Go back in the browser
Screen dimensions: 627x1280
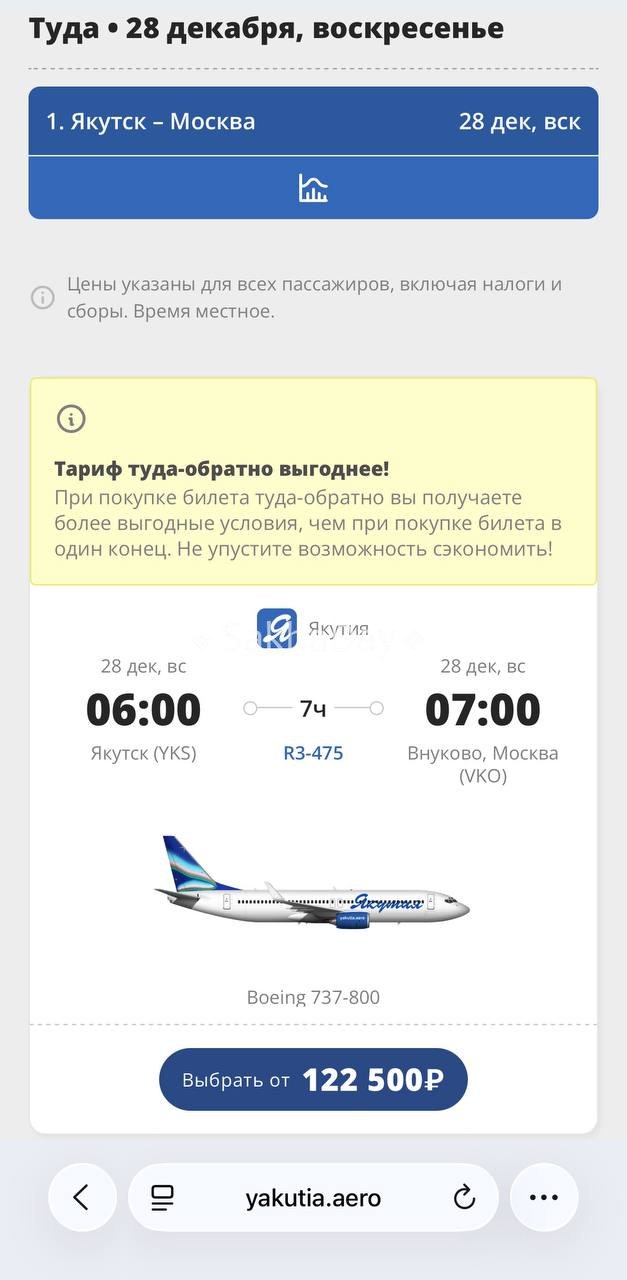(x=82, y=1197)
